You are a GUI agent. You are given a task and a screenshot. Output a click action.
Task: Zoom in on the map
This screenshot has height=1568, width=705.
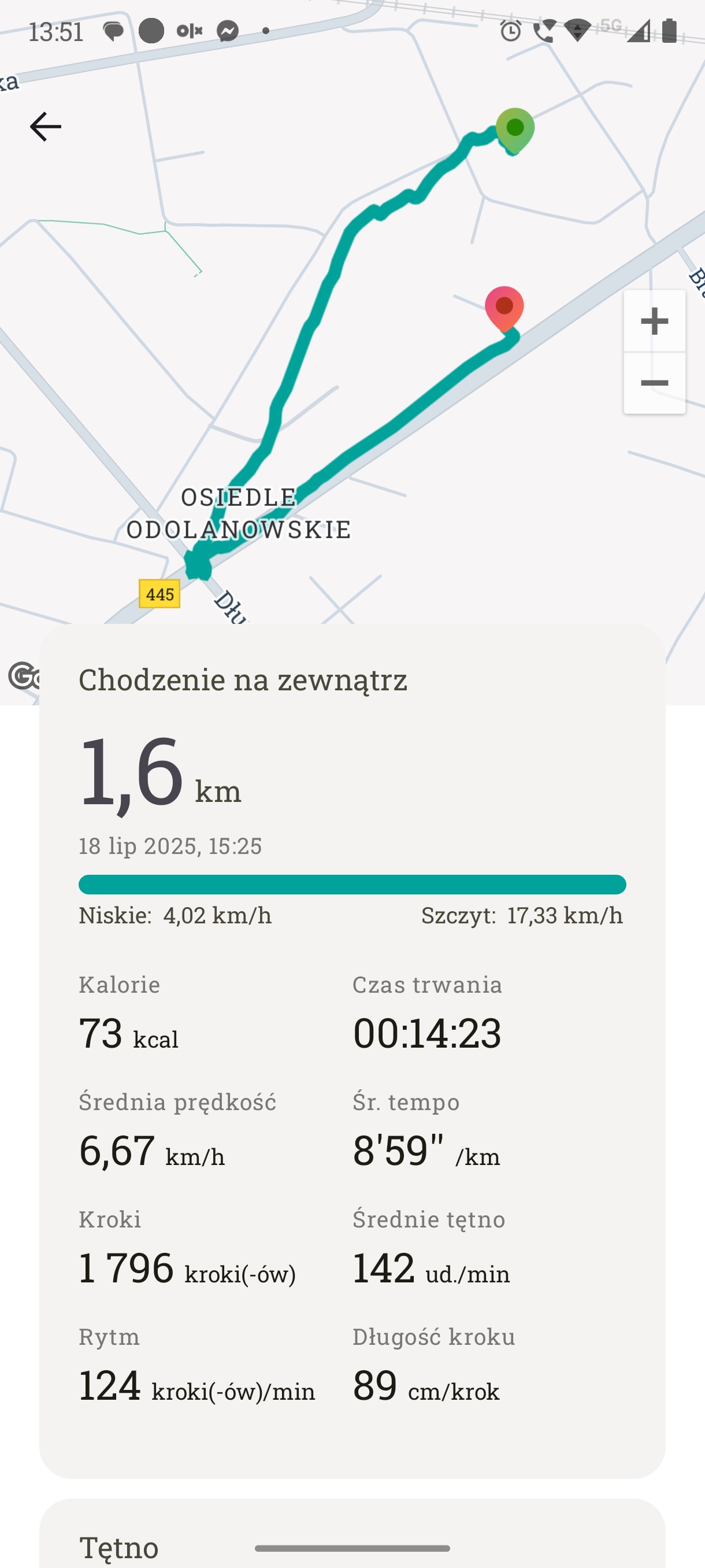pyautogui.click(x=655, y=321)
